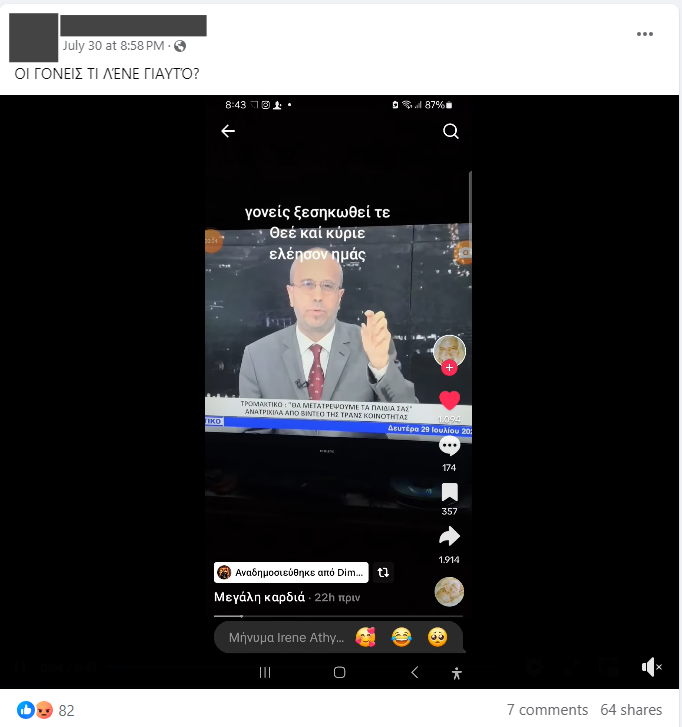The height and width of the screenshot is (727, 682).
Task: Open the post's three-dot options menu
Action: [x=645, y=34]
